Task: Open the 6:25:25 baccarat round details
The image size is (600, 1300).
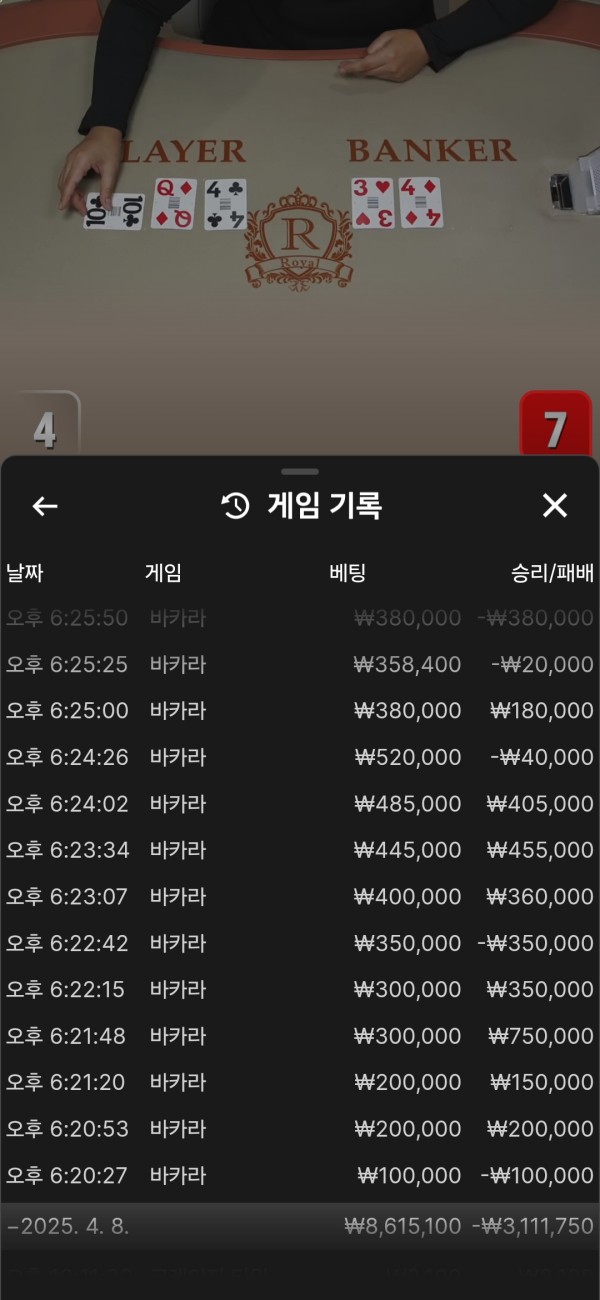Action: coord(300,664)
